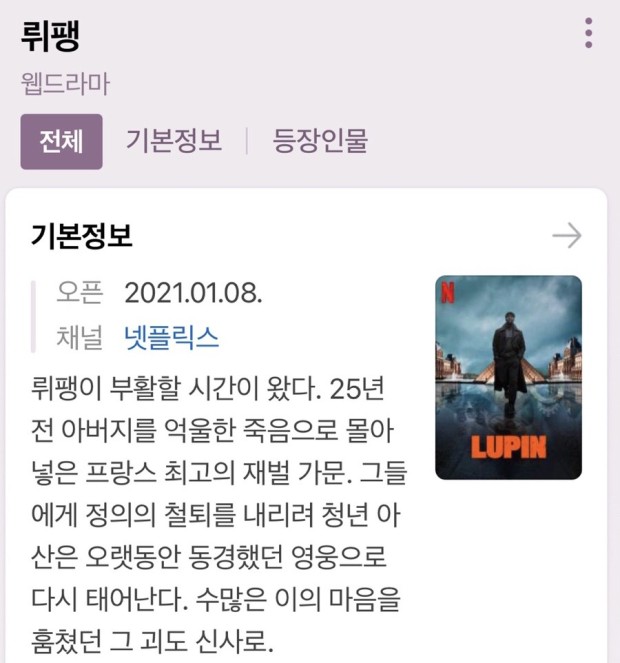The height and width of the screenshot is (663, 620).
Task: Open 기본정보 details via the arrow
Action: click(x=566, y=236)
